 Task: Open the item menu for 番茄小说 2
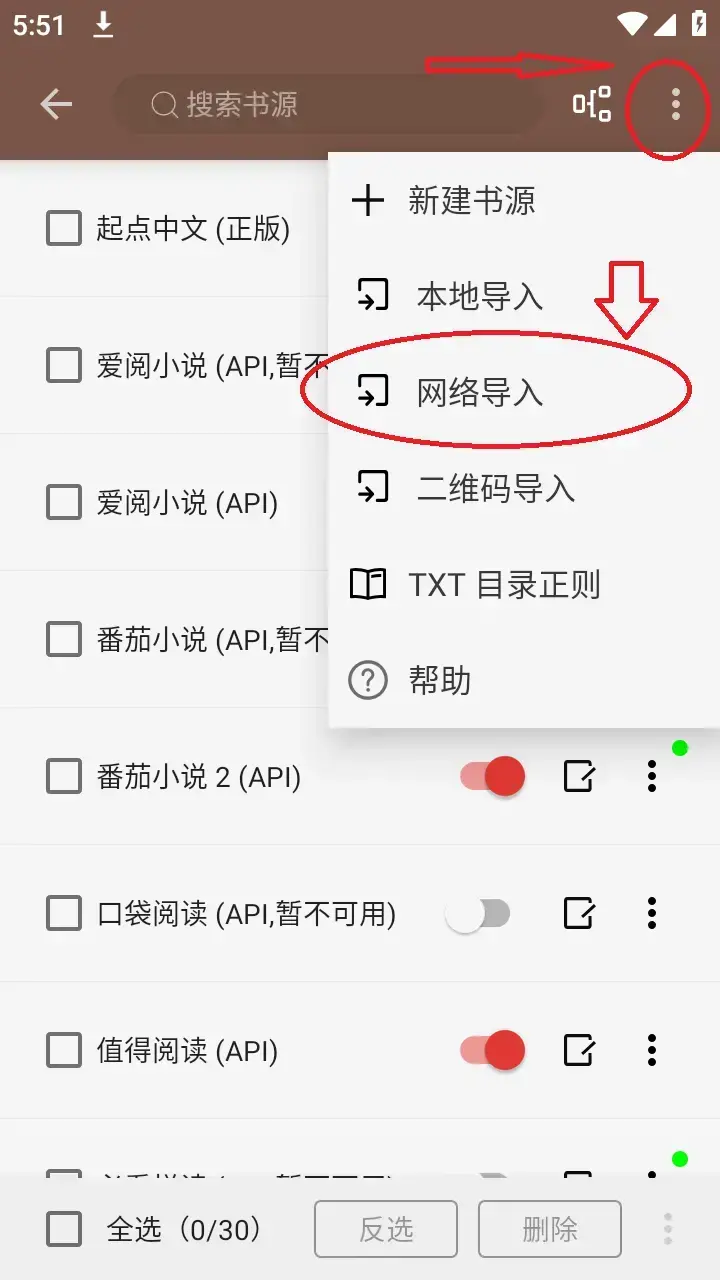pos(651,776)
